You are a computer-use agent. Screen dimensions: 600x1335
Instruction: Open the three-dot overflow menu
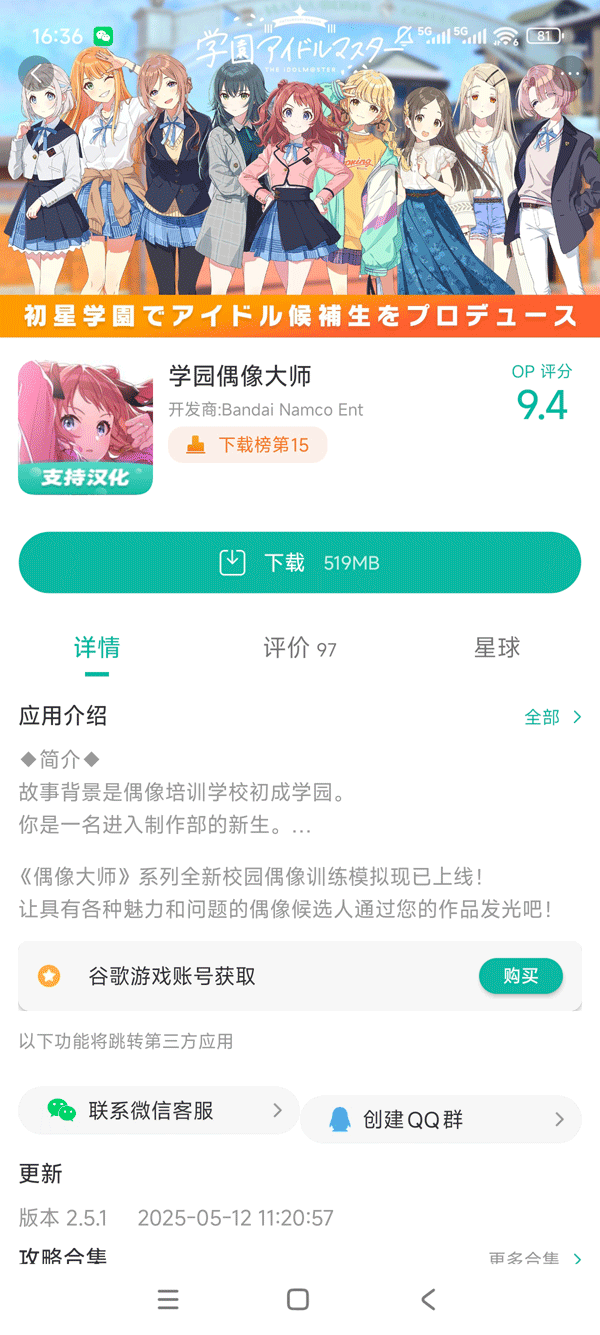click(569, 74)
